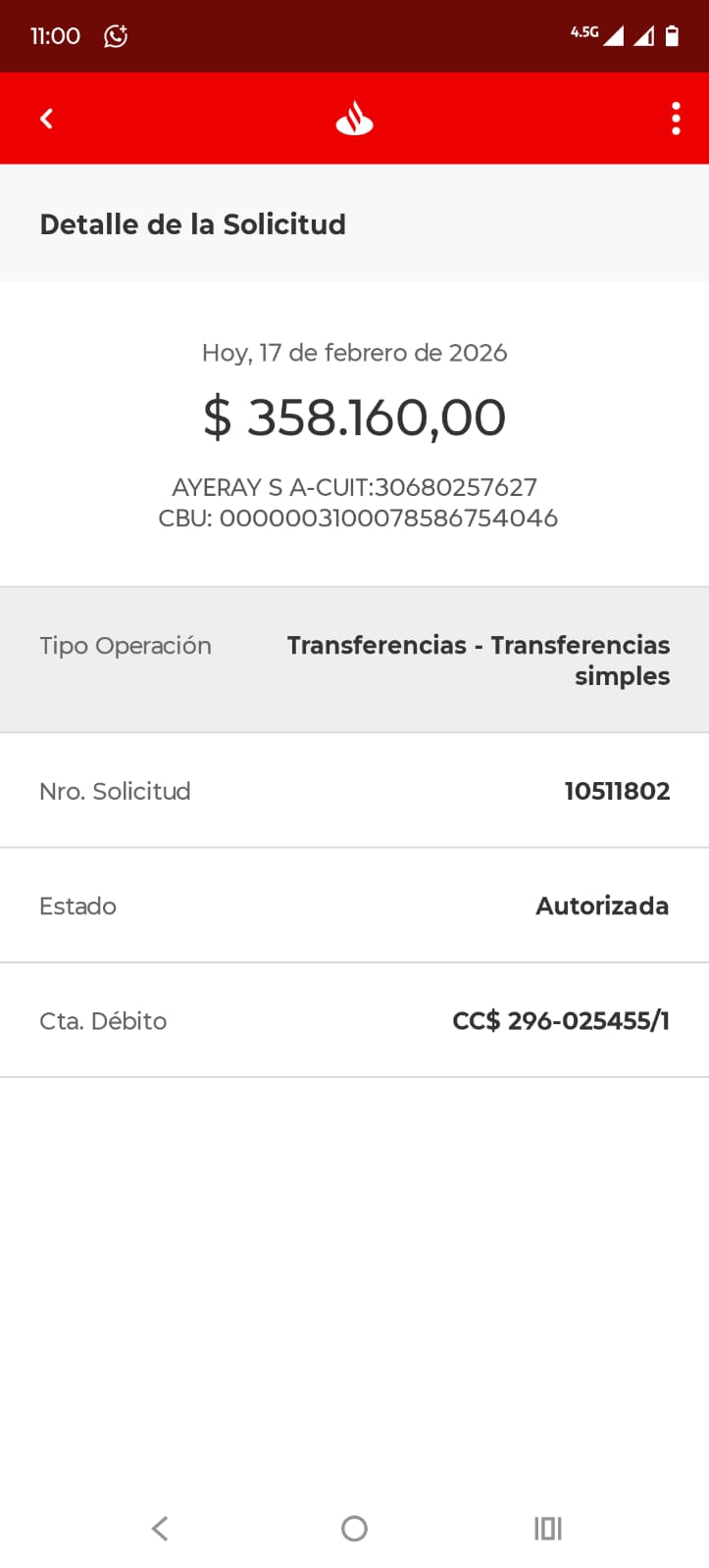The image size is (709, 1568).
Task: Go back using the header arrow
Action: [x=46, y=119]
